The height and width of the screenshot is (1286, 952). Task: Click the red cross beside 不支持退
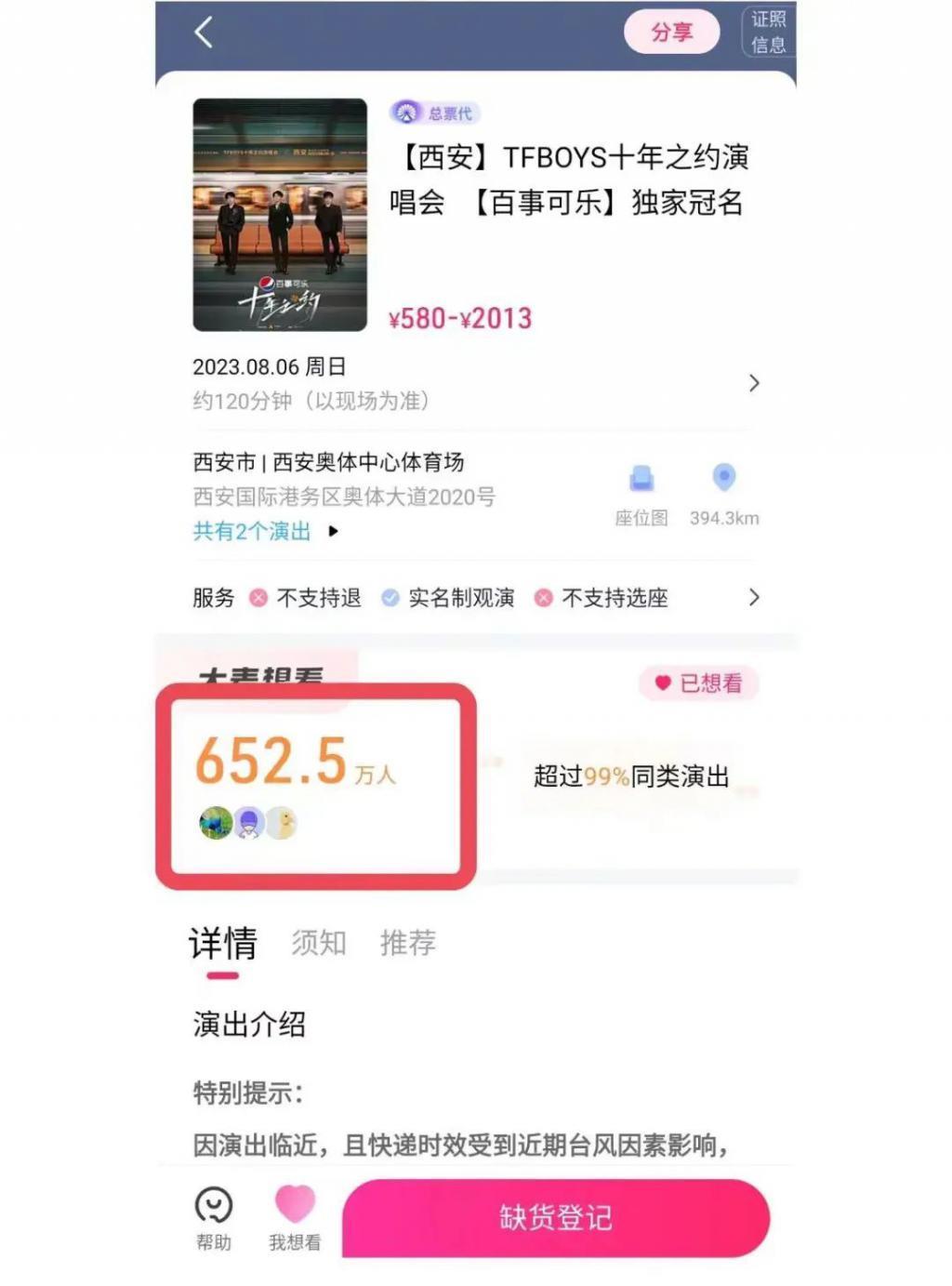click(x=258, y=599)
